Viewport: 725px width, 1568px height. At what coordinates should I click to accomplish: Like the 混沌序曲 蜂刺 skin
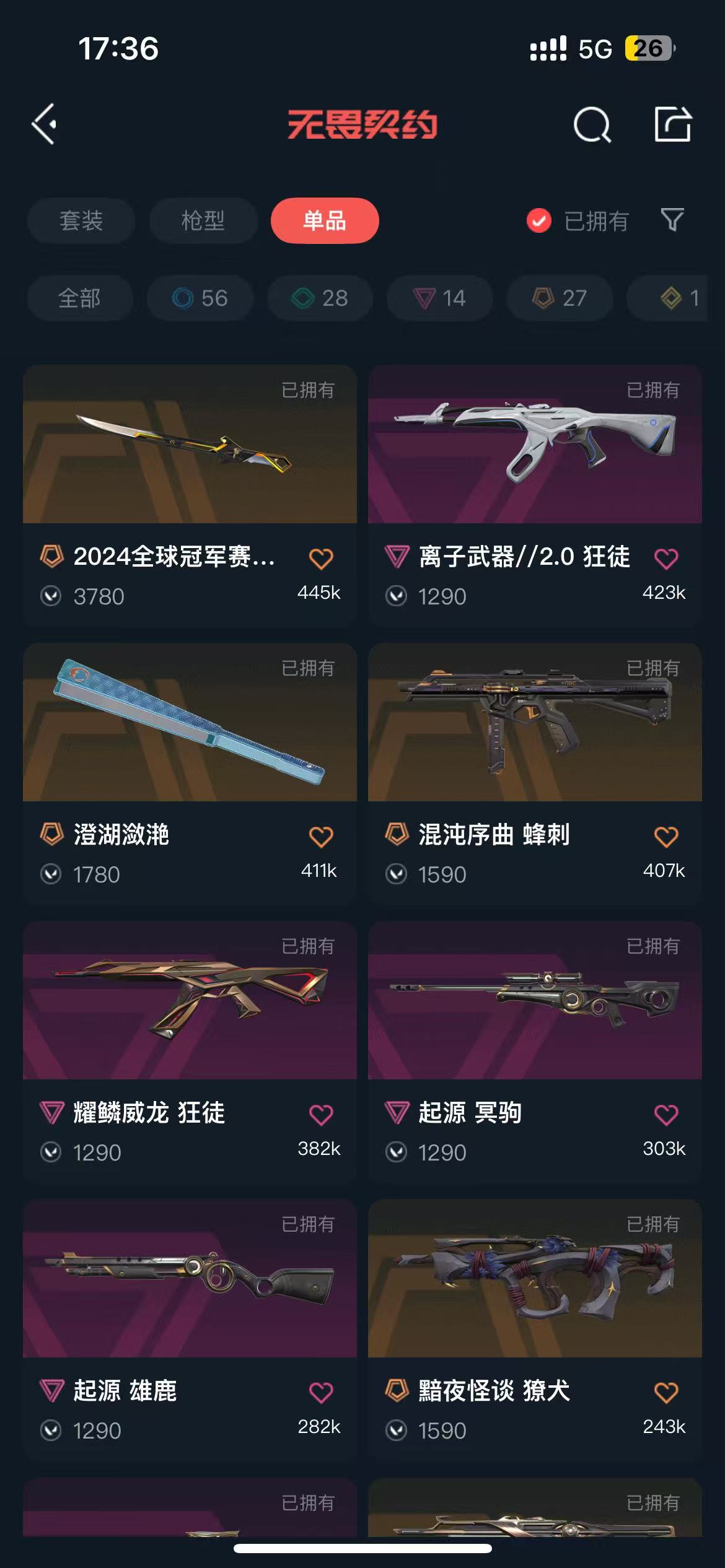click(x=666, y=837)
